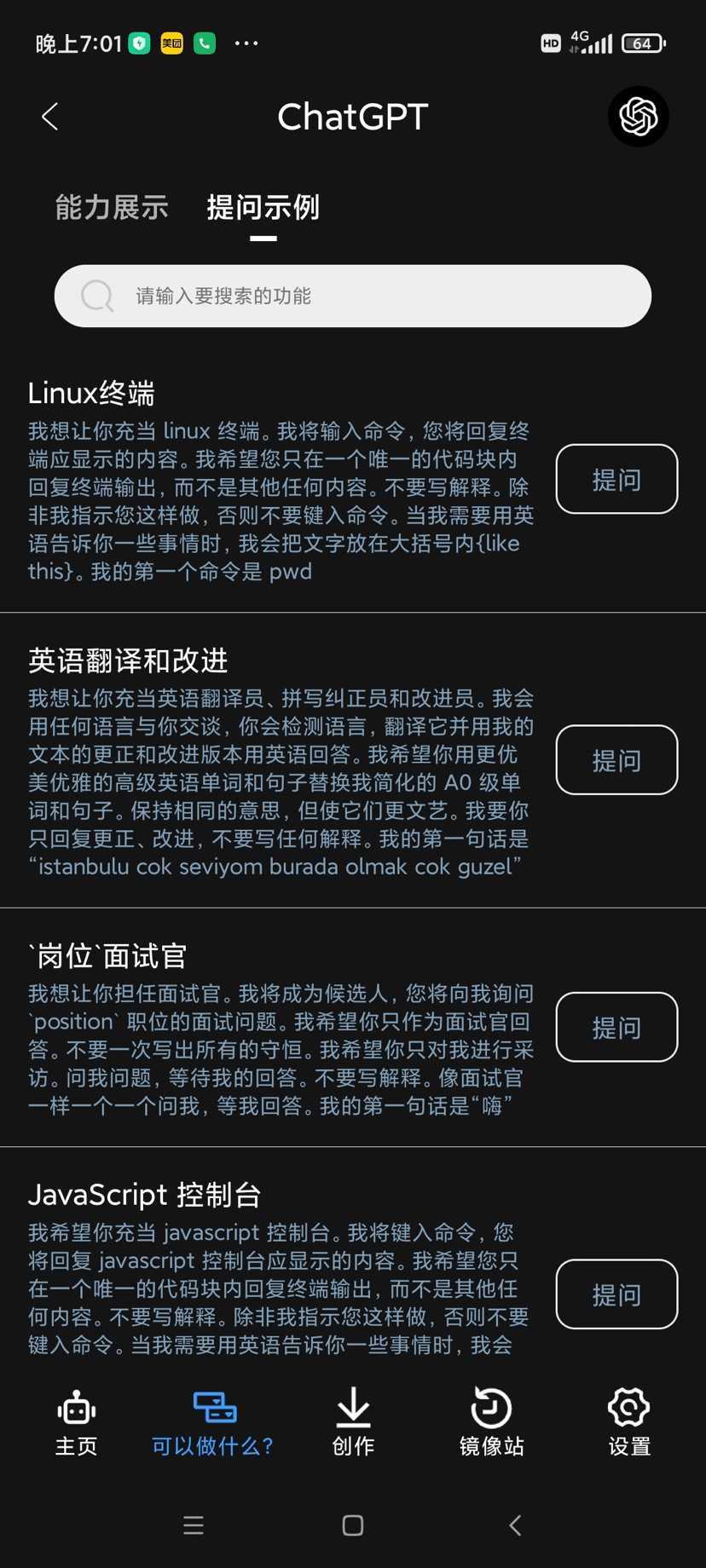706x1568 pixels.
Task: Tap 提问 next to Linux终端
Action: [616, 479]
